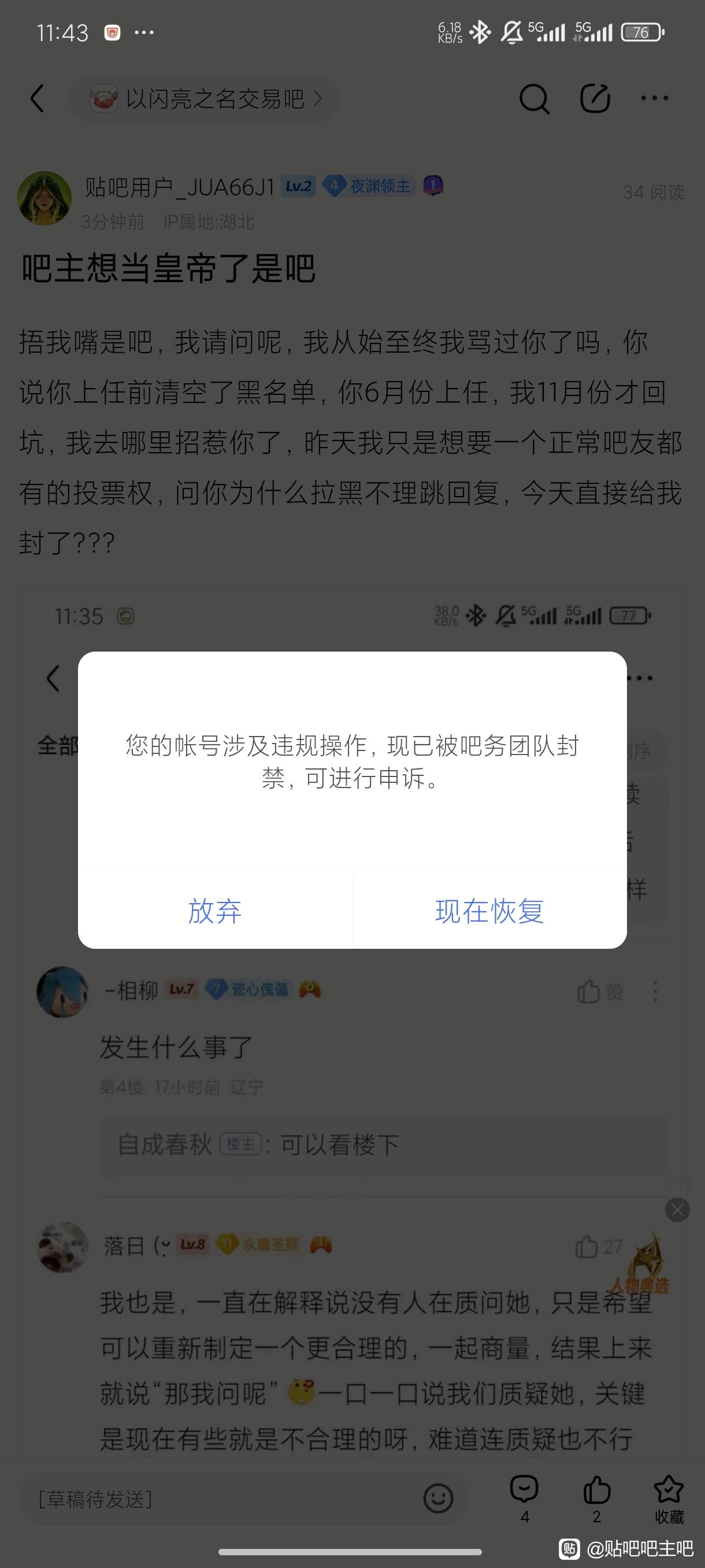Select 现在恢复 to appeal the ban
Image resolution: width=705 pixels, height=1568 pixels.
pos(489,911)
